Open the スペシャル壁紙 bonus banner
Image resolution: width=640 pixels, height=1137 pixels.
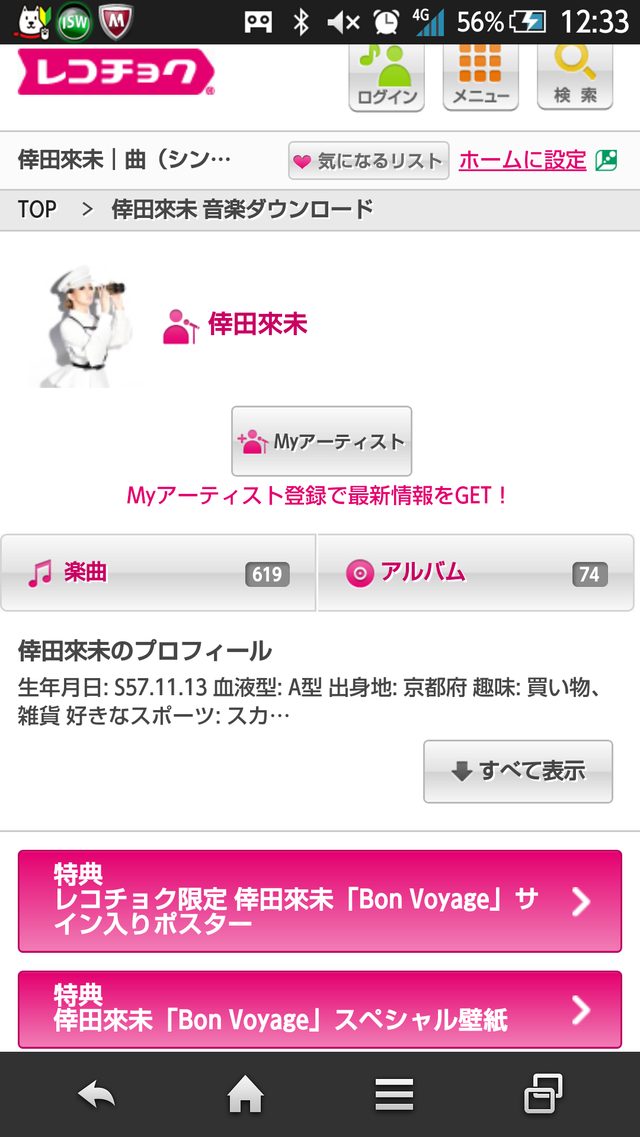pos(320,1009)
